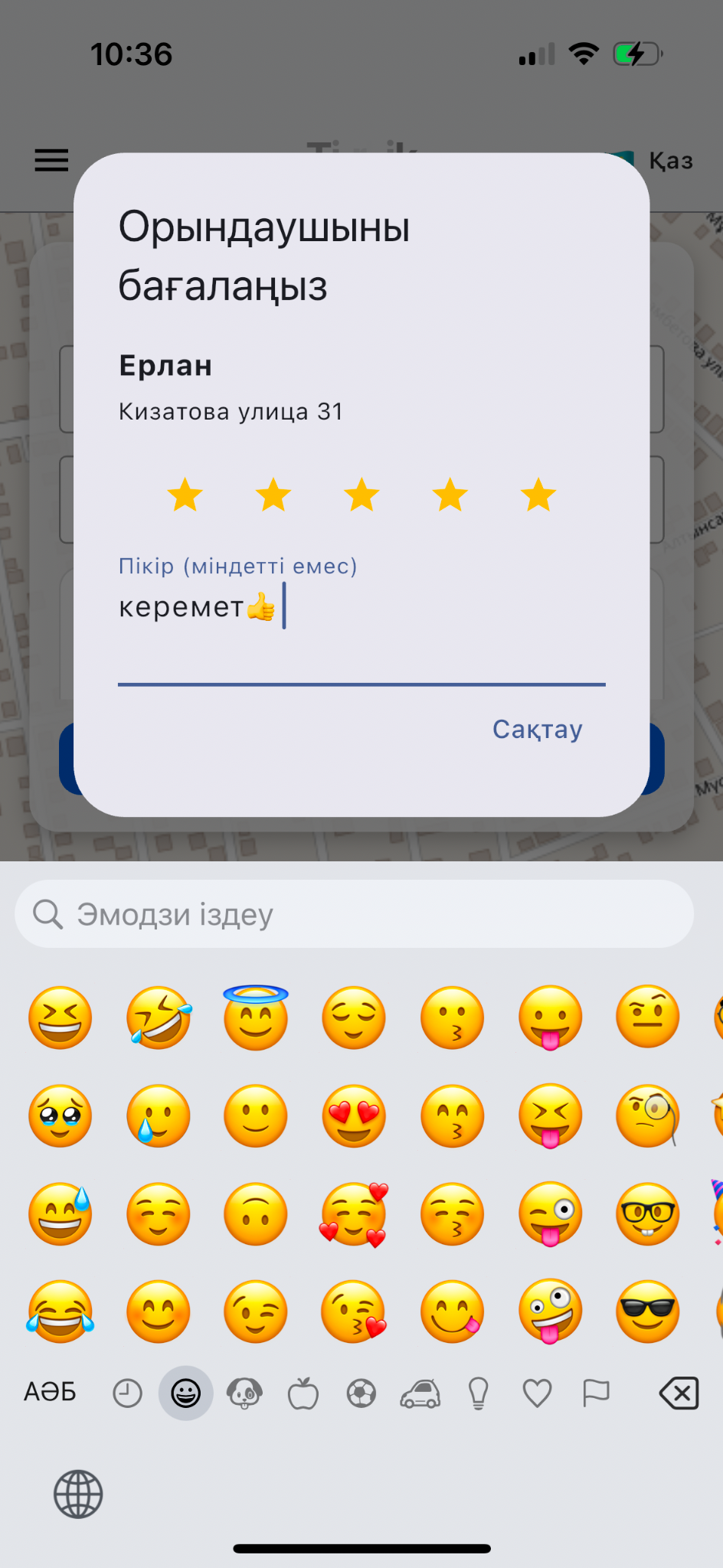Image resolution: width=723 pixels, height=1568 pixels.
Task: Insert the heart eyes emoji
Action: (x=354, y=1117)
